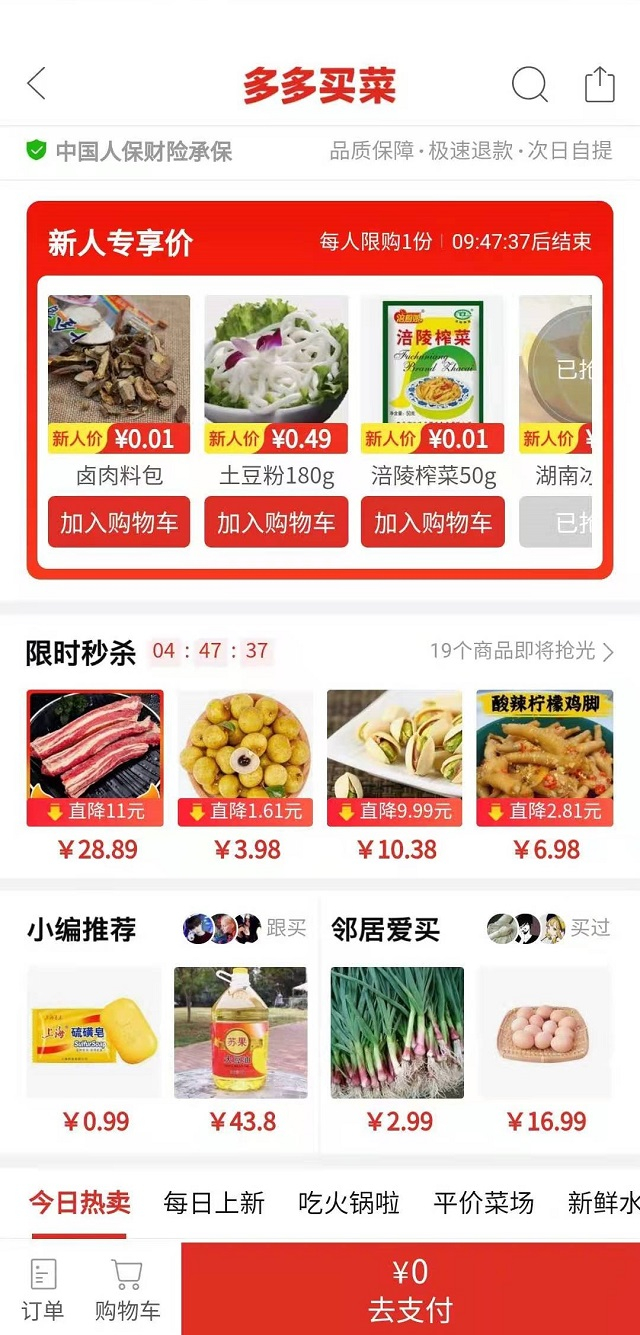Open the ¥43.8 cooking oil item
The width and height of the screenshot is (640, 1335).
[x=241, y=1050]
